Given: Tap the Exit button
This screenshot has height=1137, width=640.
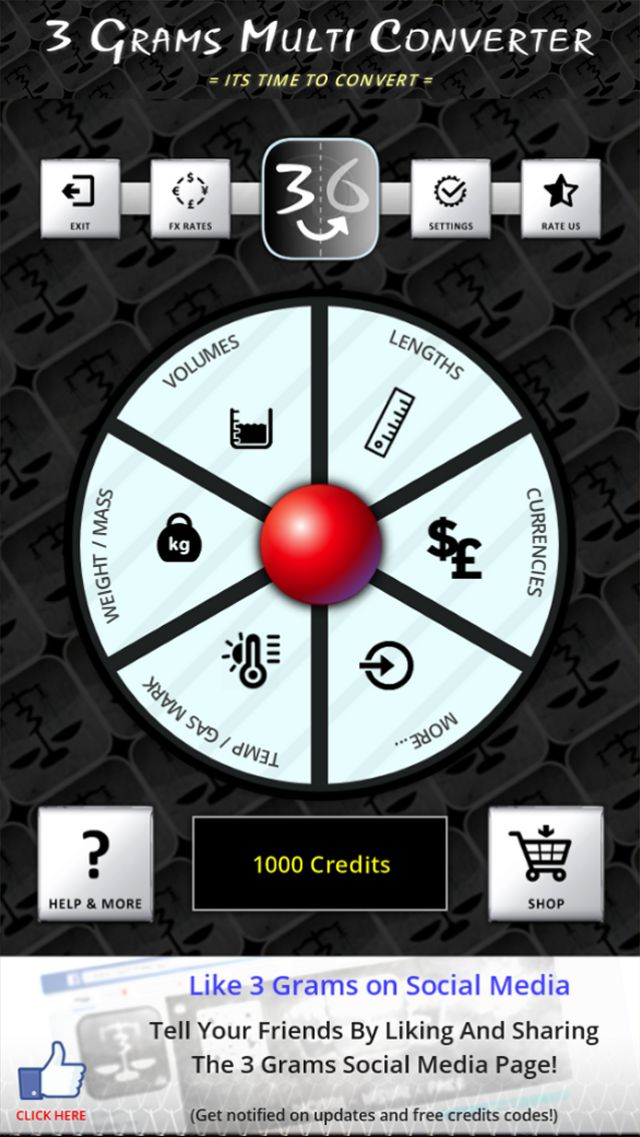Looking at the screenshot, I should [x=79, y=199].
